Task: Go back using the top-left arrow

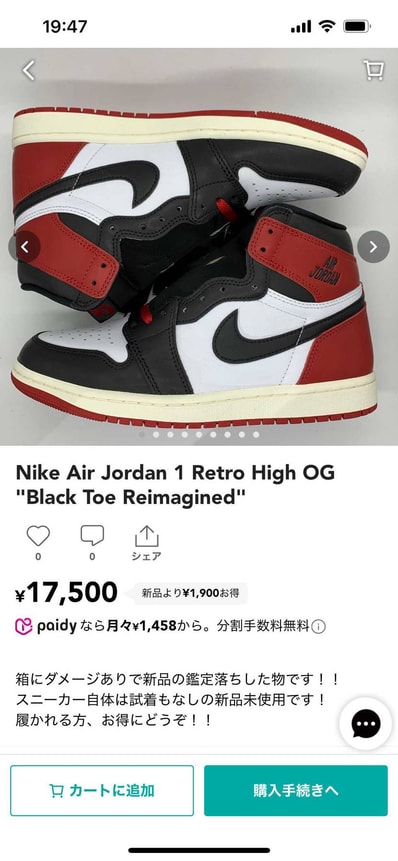Action: (x=29, y=71)
